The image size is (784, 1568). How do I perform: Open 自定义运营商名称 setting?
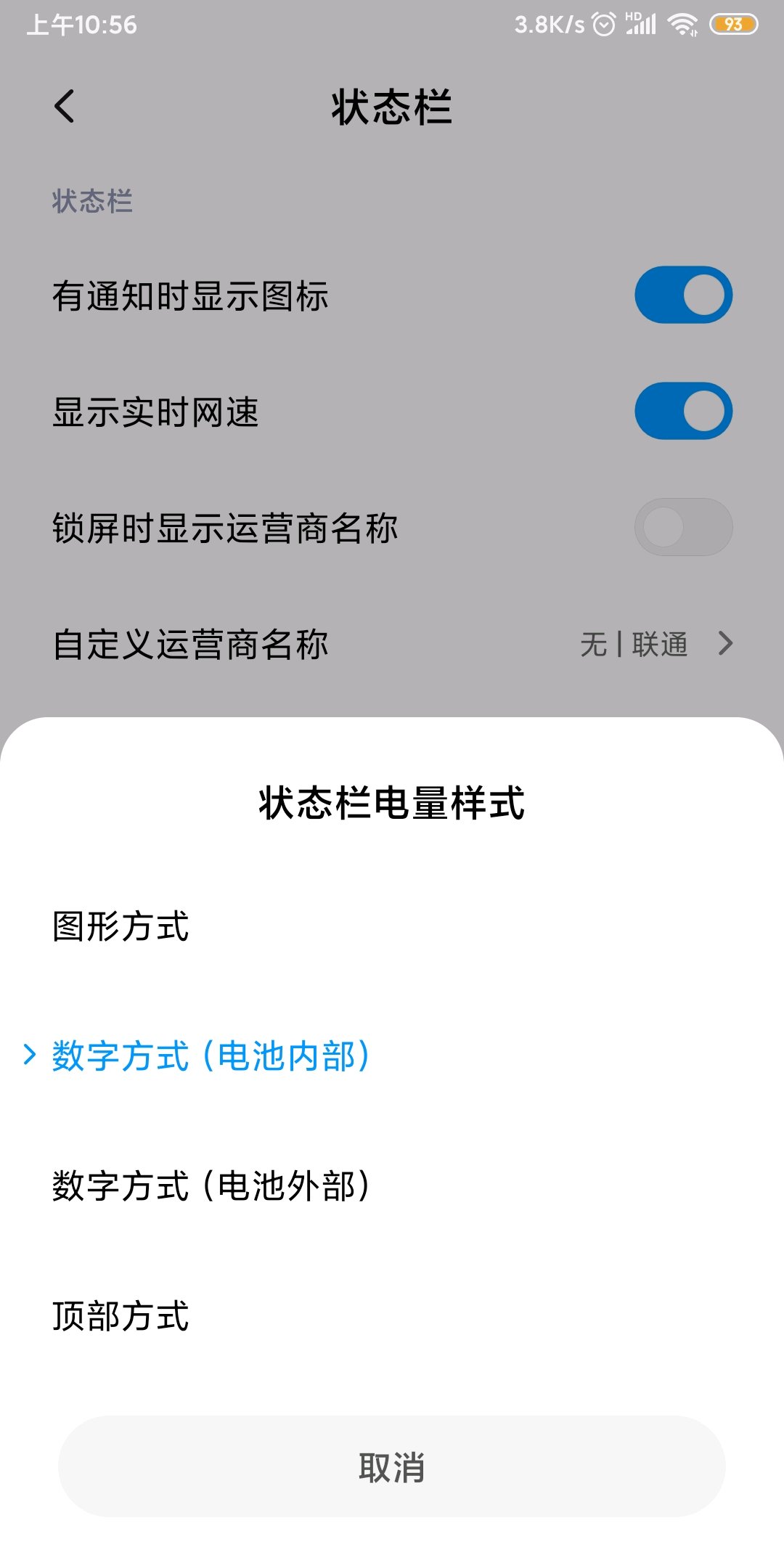[392, 644]
